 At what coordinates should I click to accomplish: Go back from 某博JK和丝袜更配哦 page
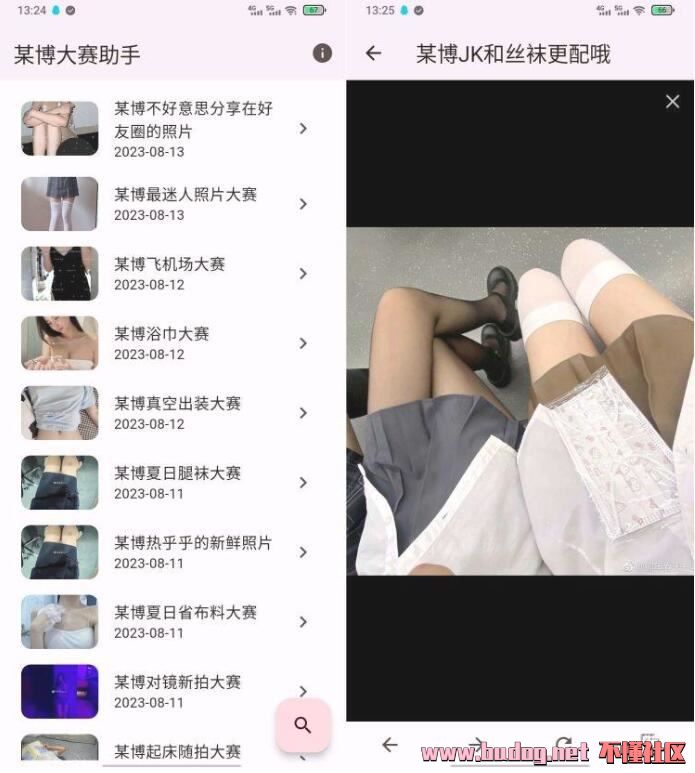[x=374, y=53]
